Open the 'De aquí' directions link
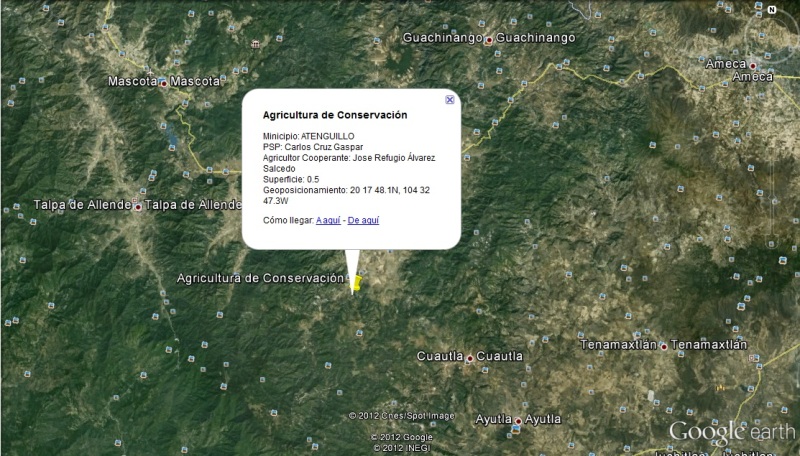The width and height of the screenshot is (800, 456). [x=363, y=220]
